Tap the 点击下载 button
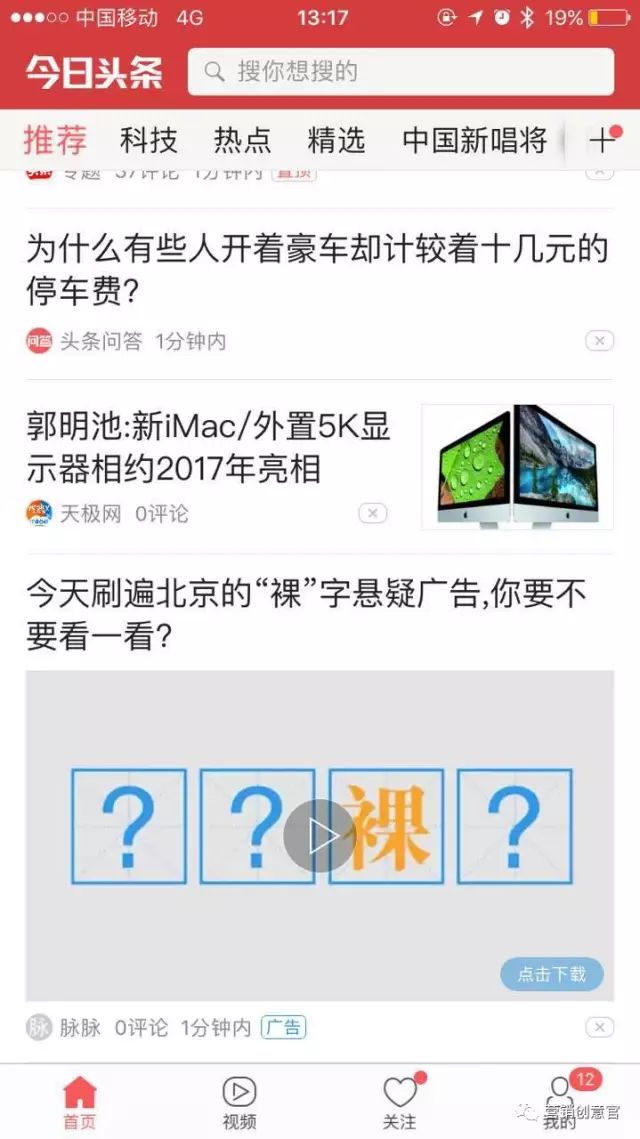 (x=551, y=974)
